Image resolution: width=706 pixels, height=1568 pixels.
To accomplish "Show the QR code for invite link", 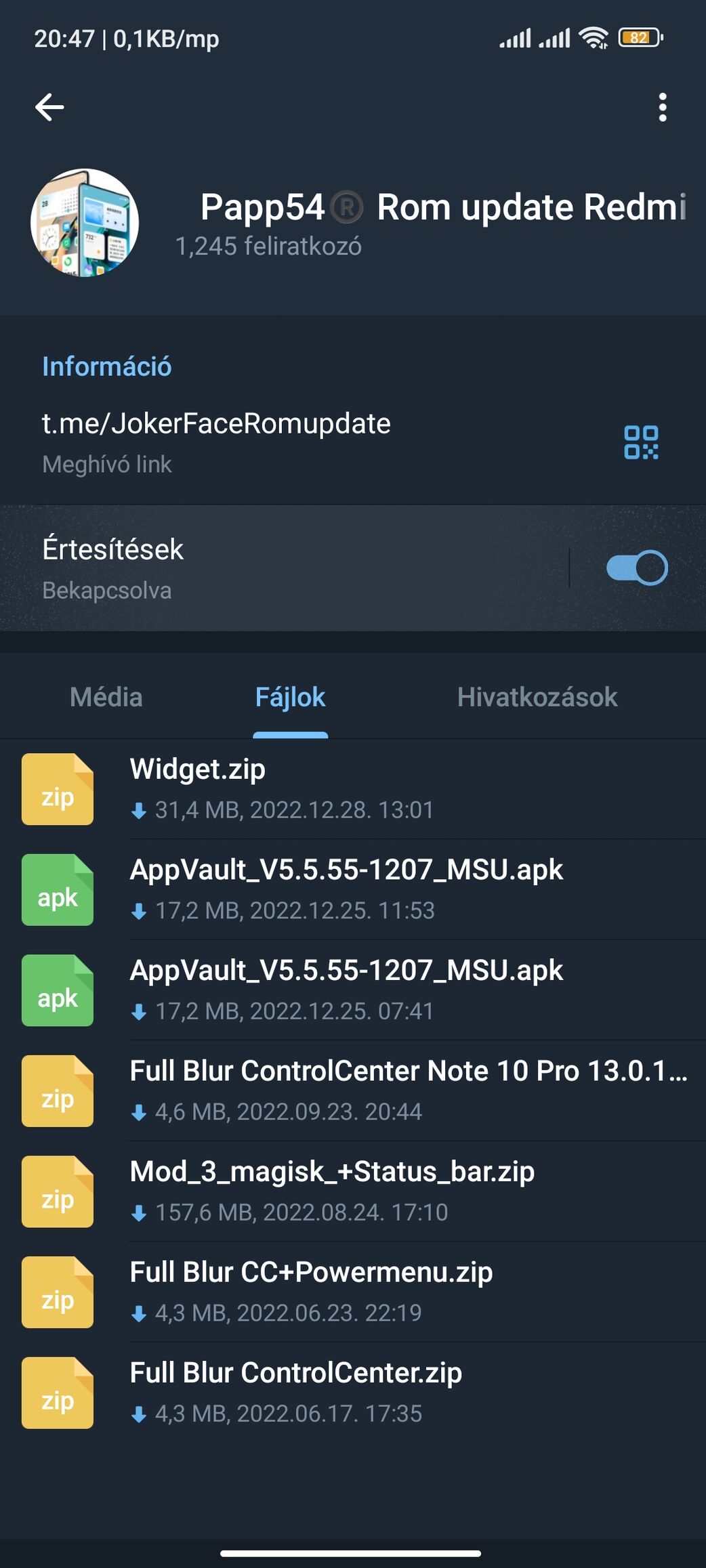I will click(641, 442).
